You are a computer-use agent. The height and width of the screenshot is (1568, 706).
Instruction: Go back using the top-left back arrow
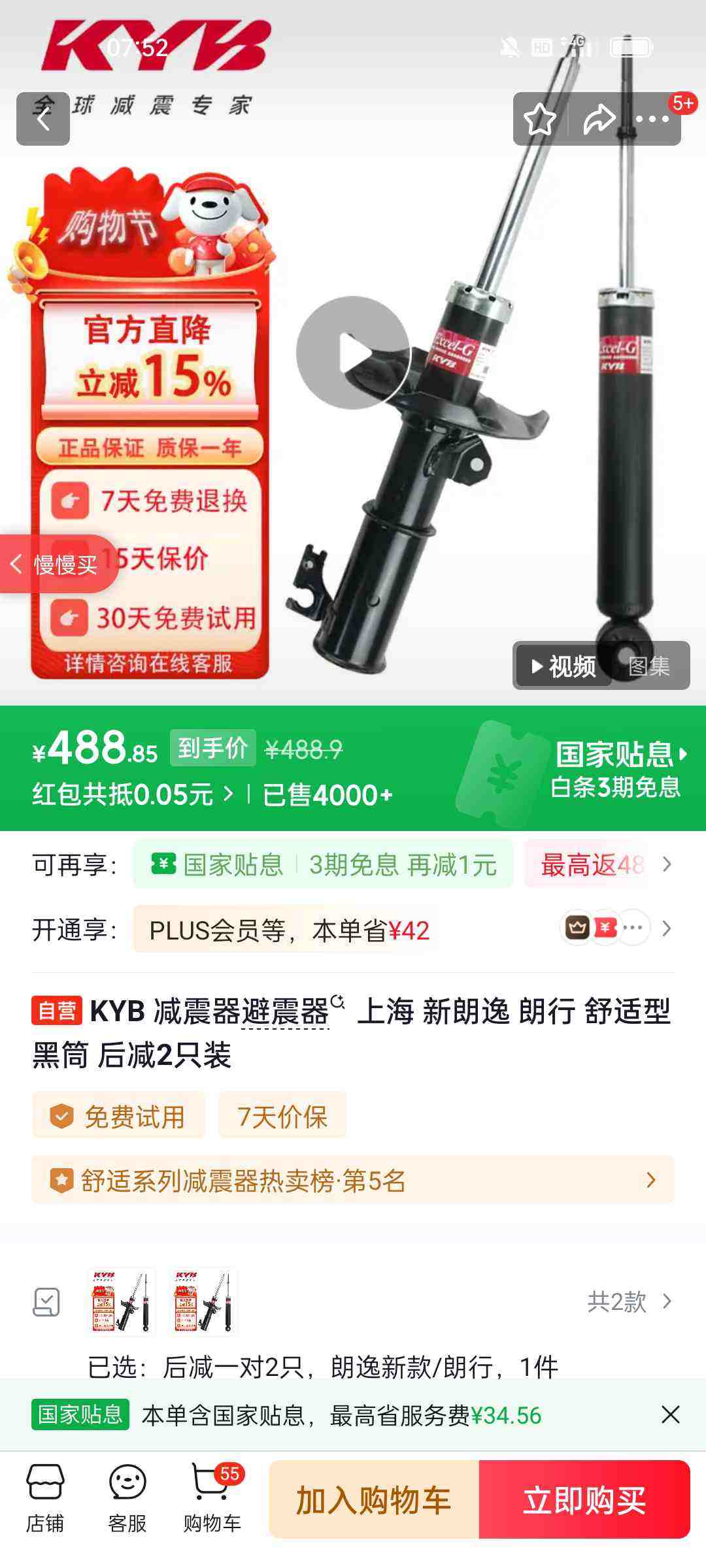(44, 119)
